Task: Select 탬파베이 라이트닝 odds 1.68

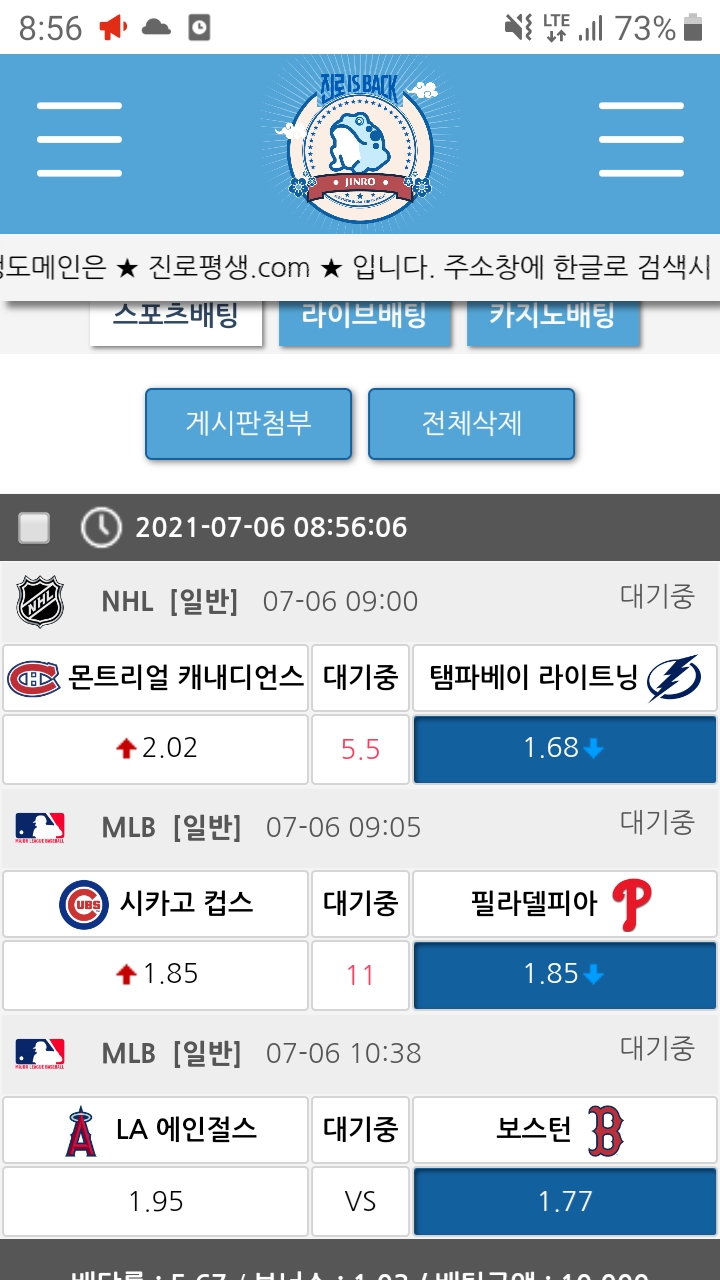Action: tap(564, 749)
